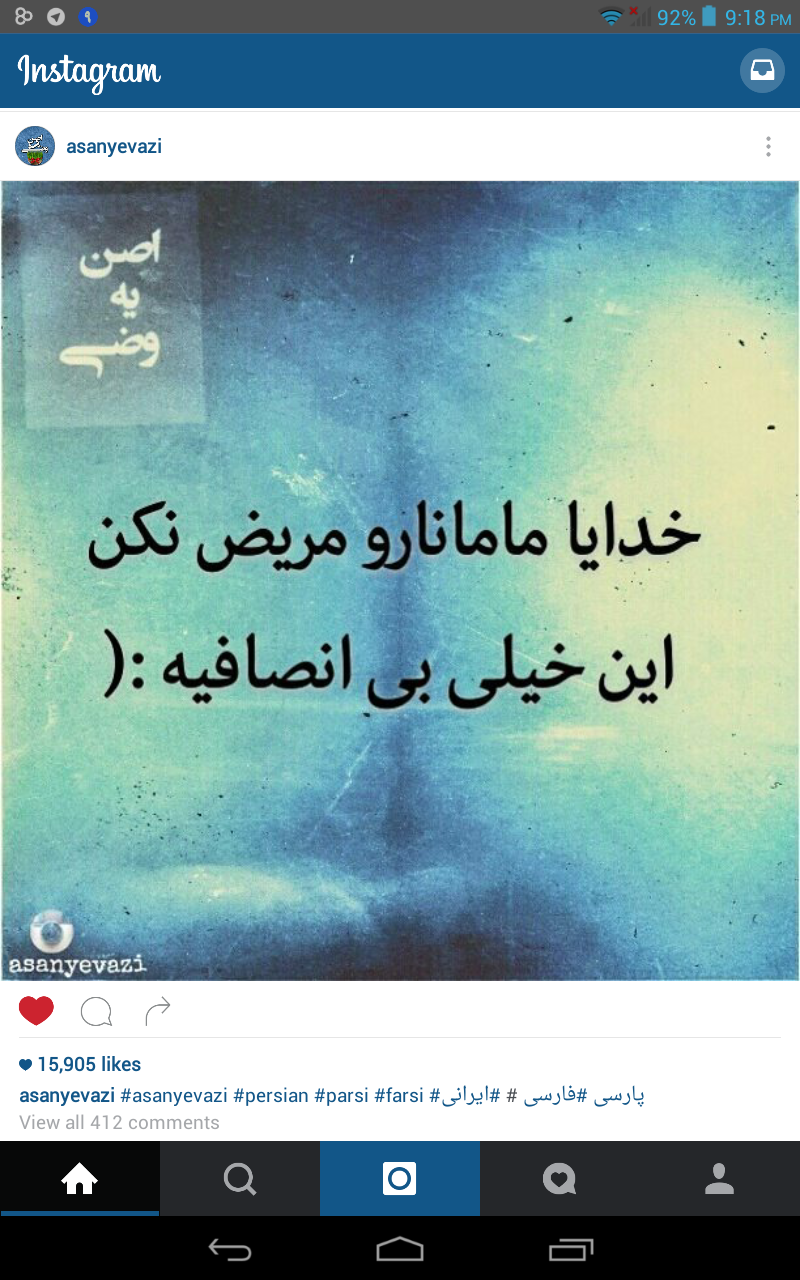Image resolution: width=800 pixels, height=1280 pixels.
Task: Unlike the post with the red heart
Action: pos(36,1011)
